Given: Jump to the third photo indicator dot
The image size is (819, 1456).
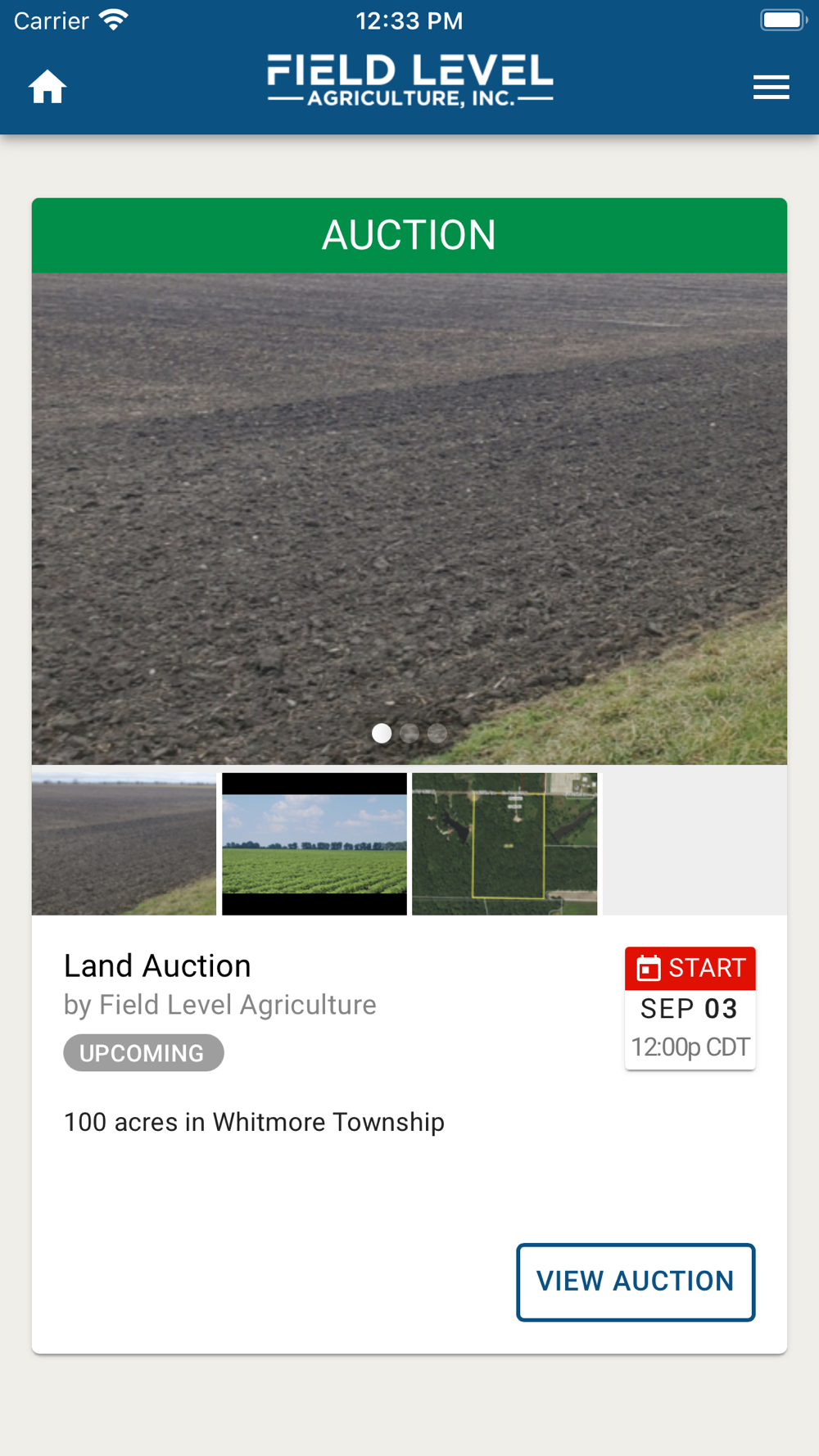Looking at the screenshot, I should [x=437, y=734].
